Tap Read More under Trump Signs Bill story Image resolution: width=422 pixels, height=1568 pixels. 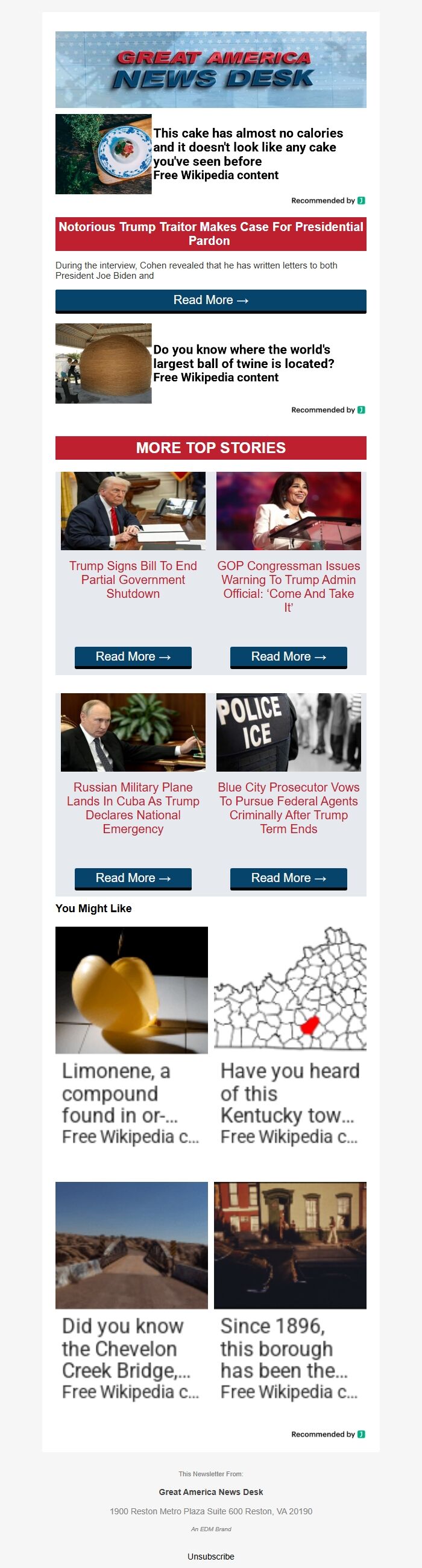[133, 657]
